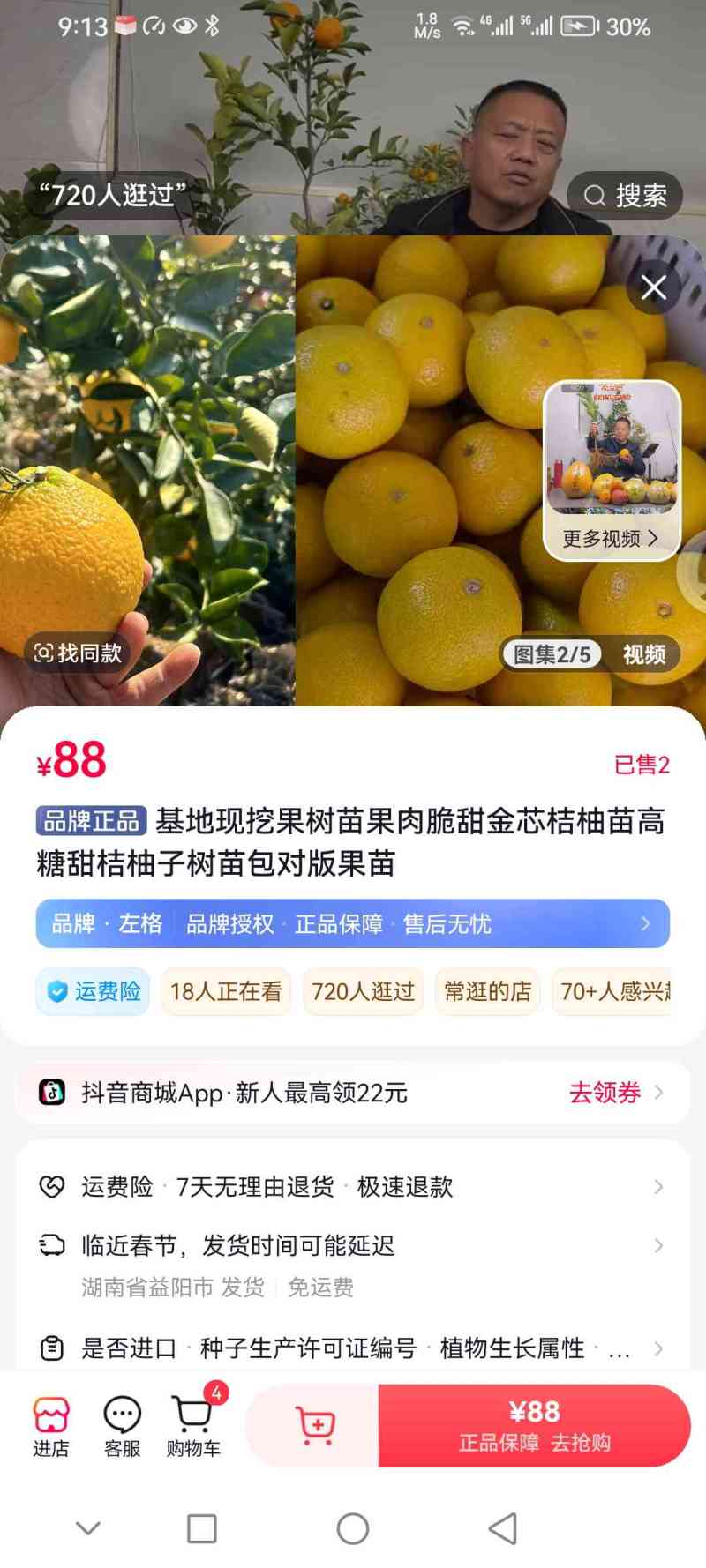Close the product image overlay
Screen dimensions: 706x1568
653,287
